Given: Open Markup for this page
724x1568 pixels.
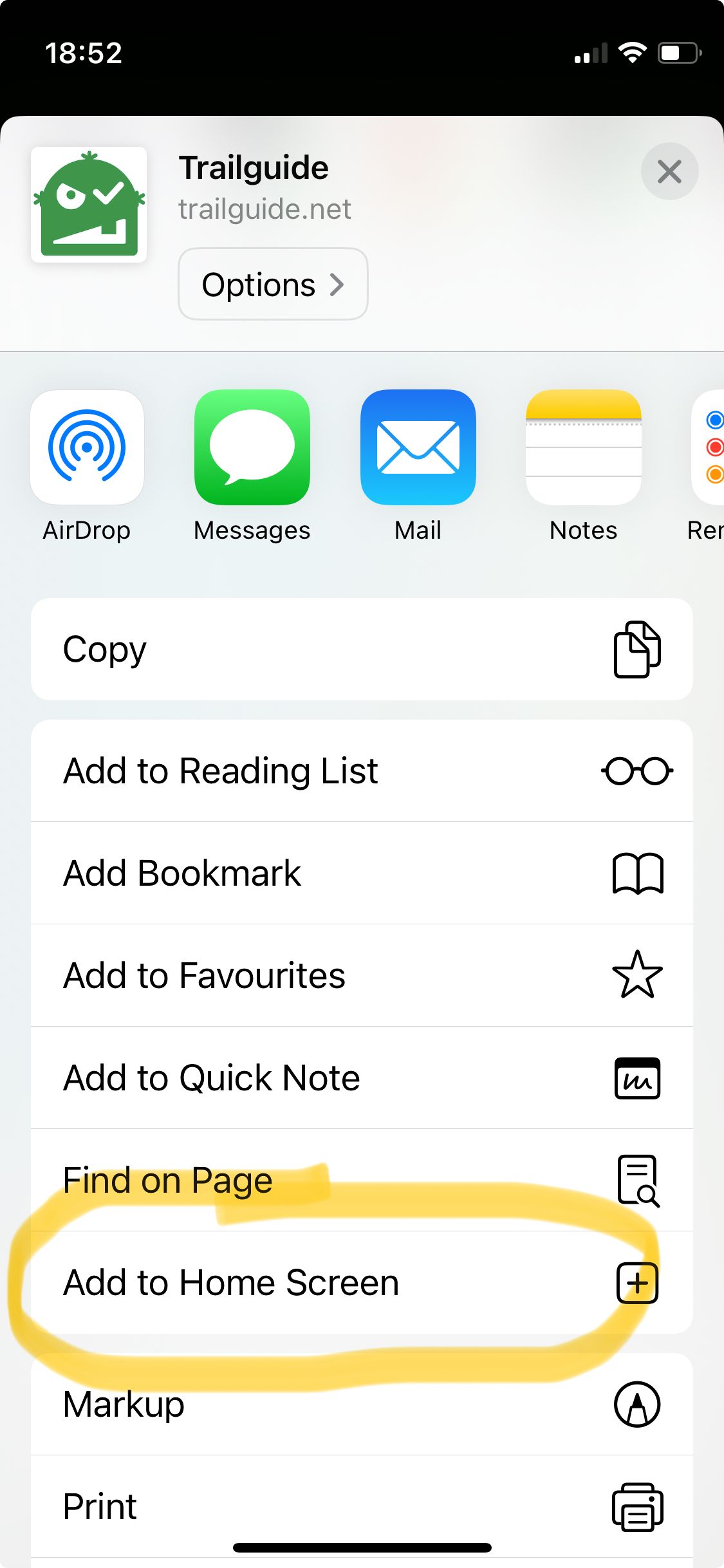Looking at the screenshot, I should [x=362, y=1404].
